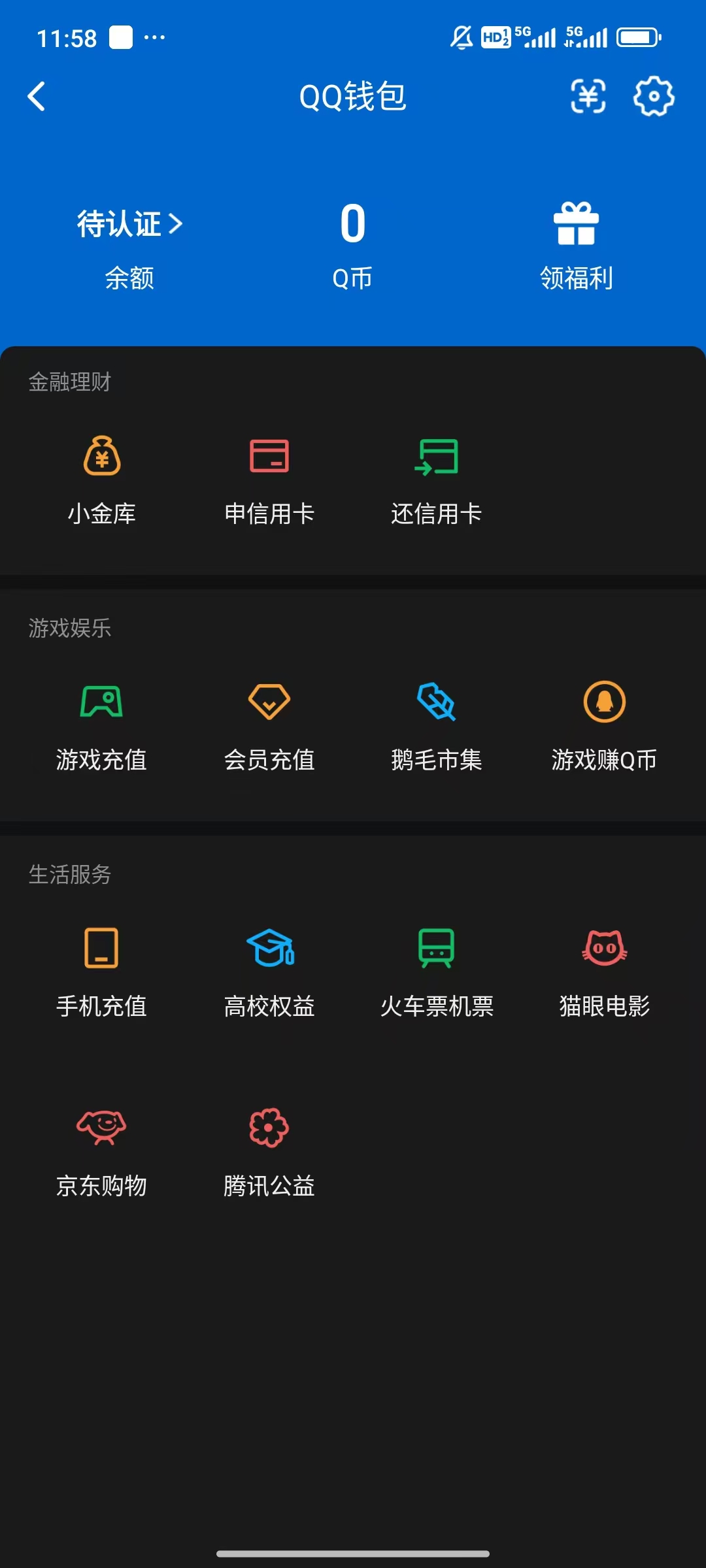Tap the payment code ¥ icon

pyautogui.click(x=587, y=97)
